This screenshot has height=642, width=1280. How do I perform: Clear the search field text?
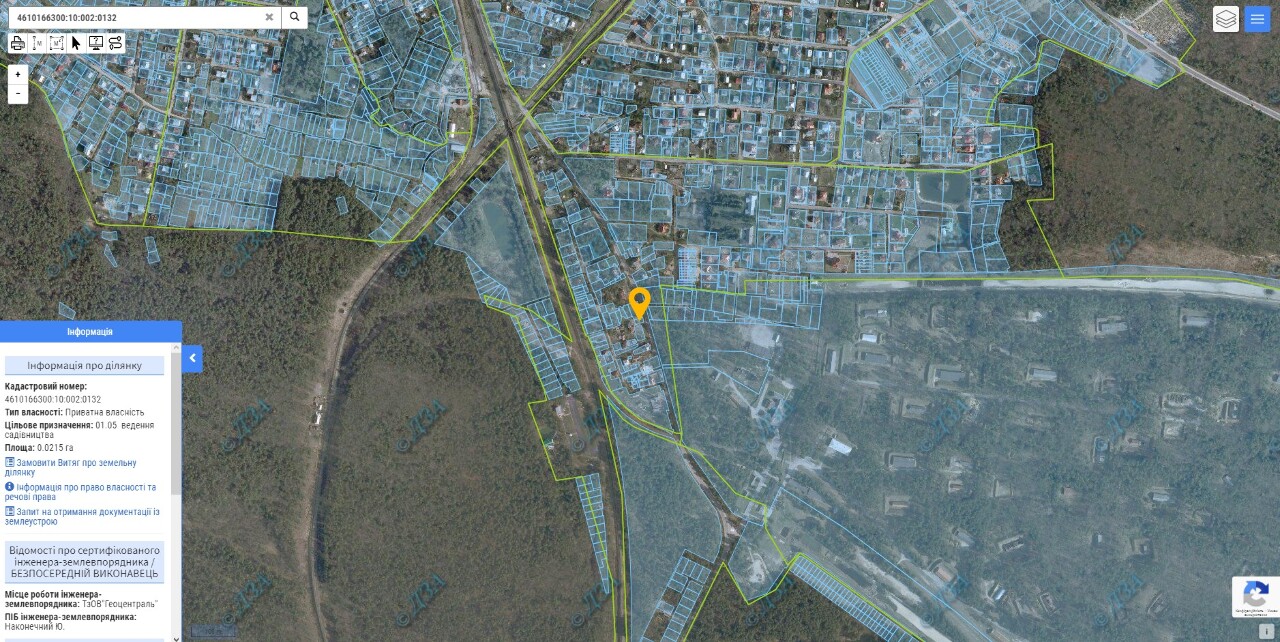[x=269, y=17]
